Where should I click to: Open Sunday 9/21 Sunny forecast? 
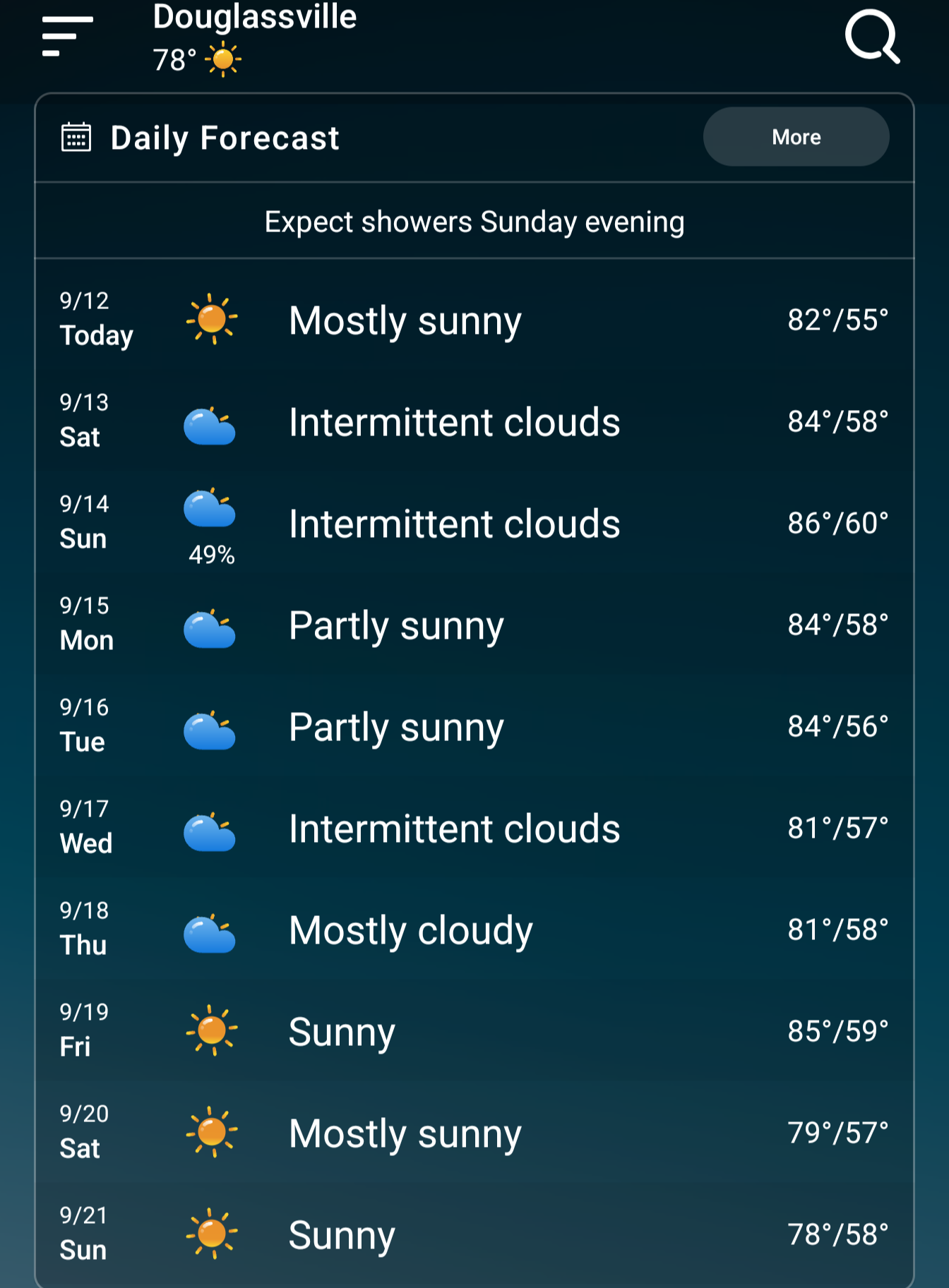pyautogui.click(x=474, y=1234)
